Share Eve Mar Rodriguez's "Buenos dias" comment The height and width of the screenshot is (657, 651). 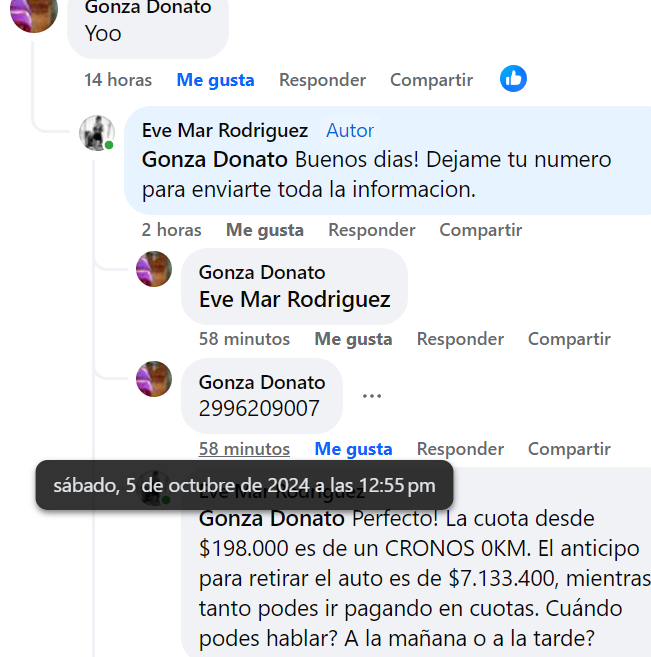pyautogui.click(x=480, y=230)
